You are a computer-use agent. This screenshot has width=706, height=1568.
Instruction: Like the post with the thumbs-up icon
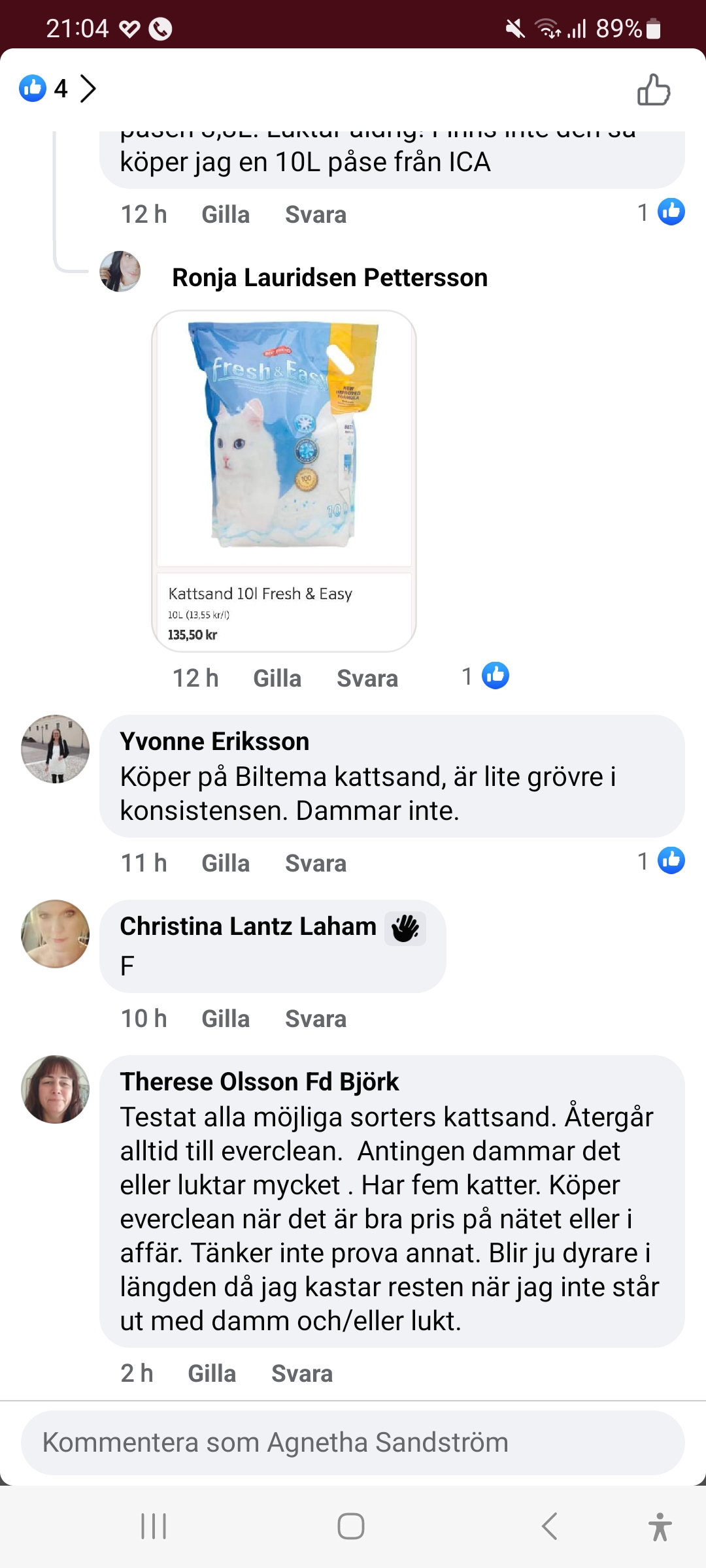point(654,90)
